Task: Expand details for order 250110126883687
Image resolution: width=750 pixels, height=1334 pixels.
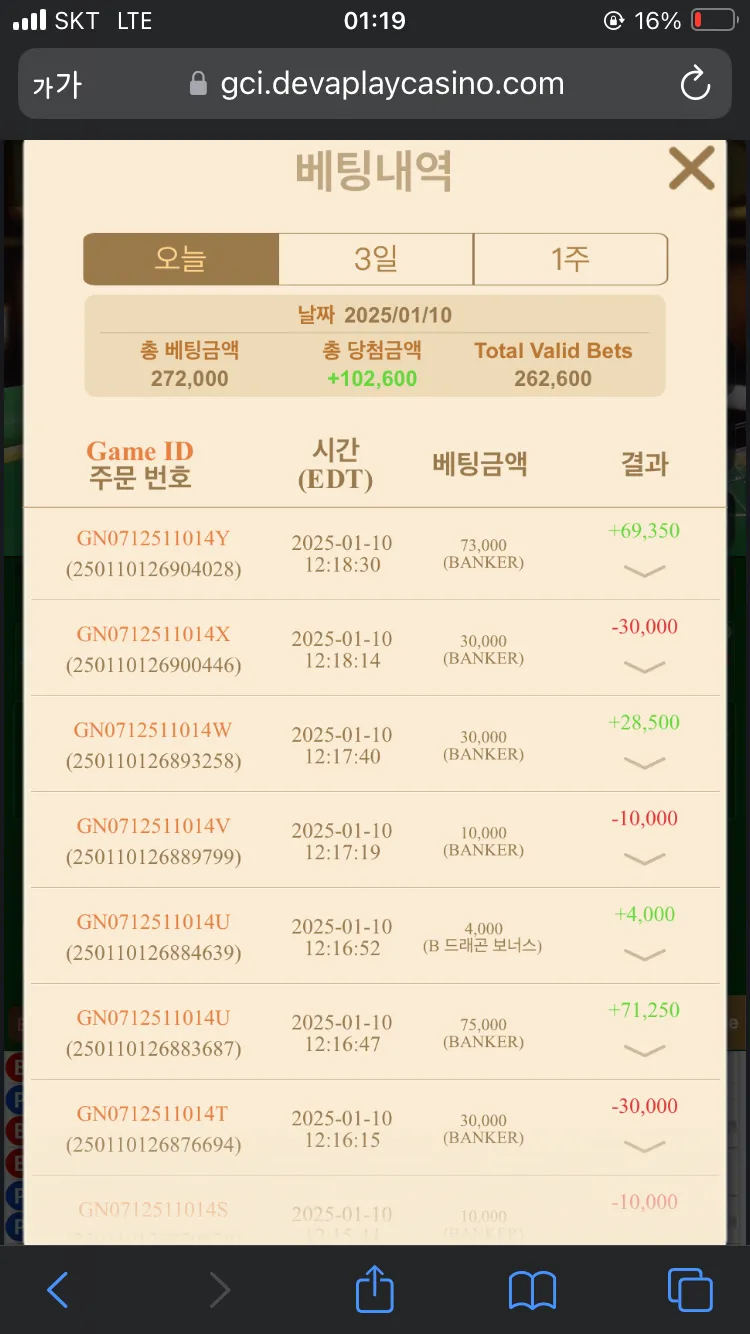Action: coord(644,1051)
